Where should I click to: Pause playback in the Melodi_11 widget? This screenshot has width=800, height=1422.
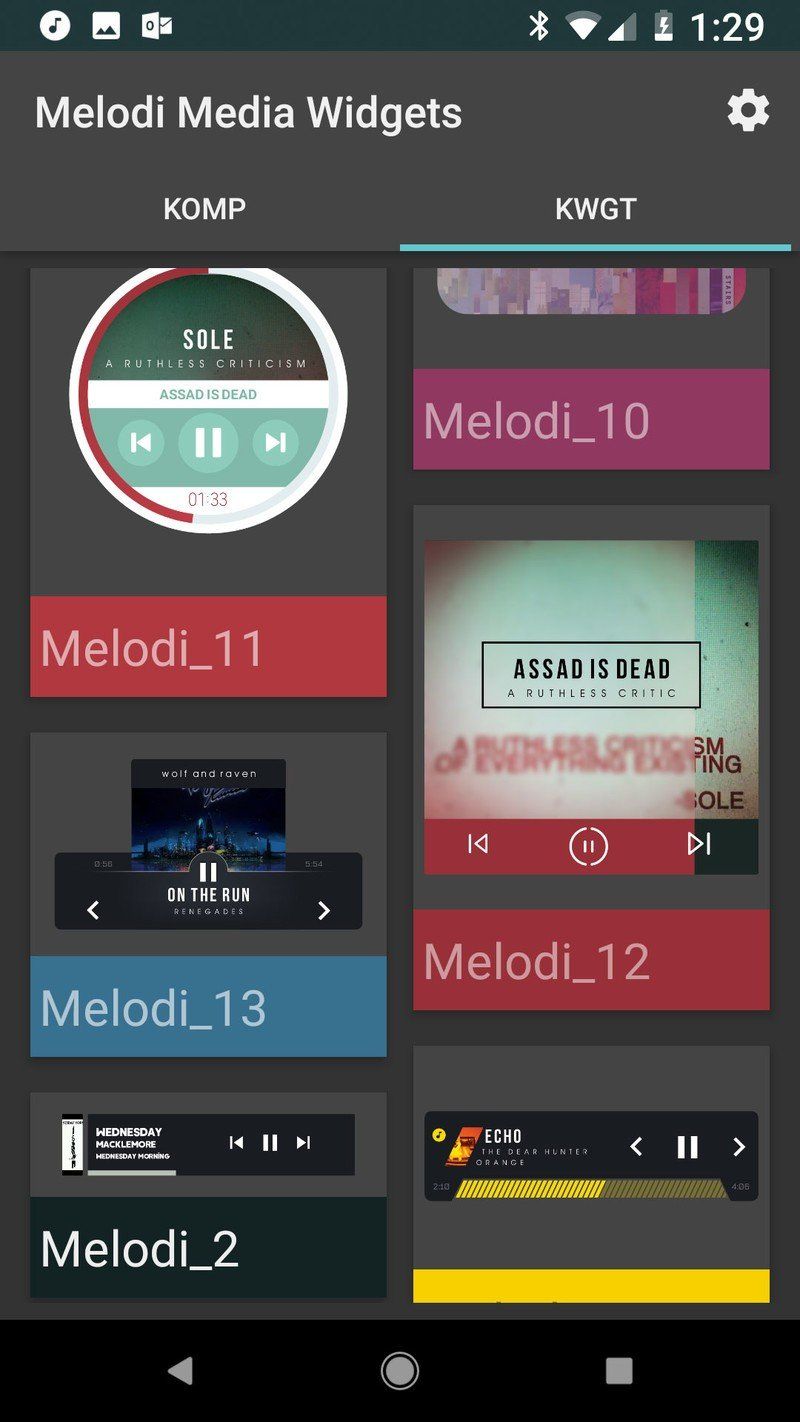[x=207, y=443]
